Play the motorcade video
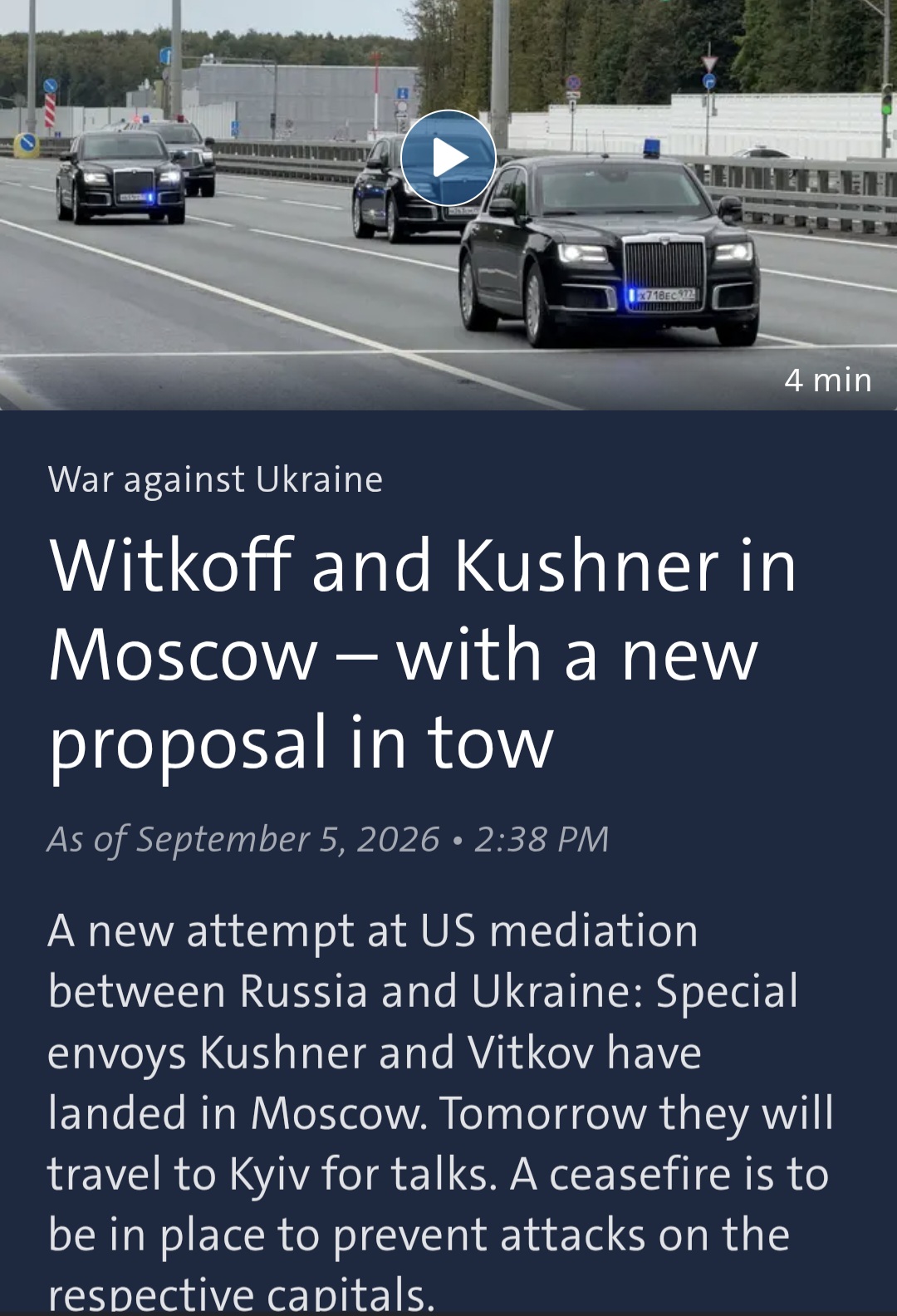 pyautogui.click(x=448, y=158)
